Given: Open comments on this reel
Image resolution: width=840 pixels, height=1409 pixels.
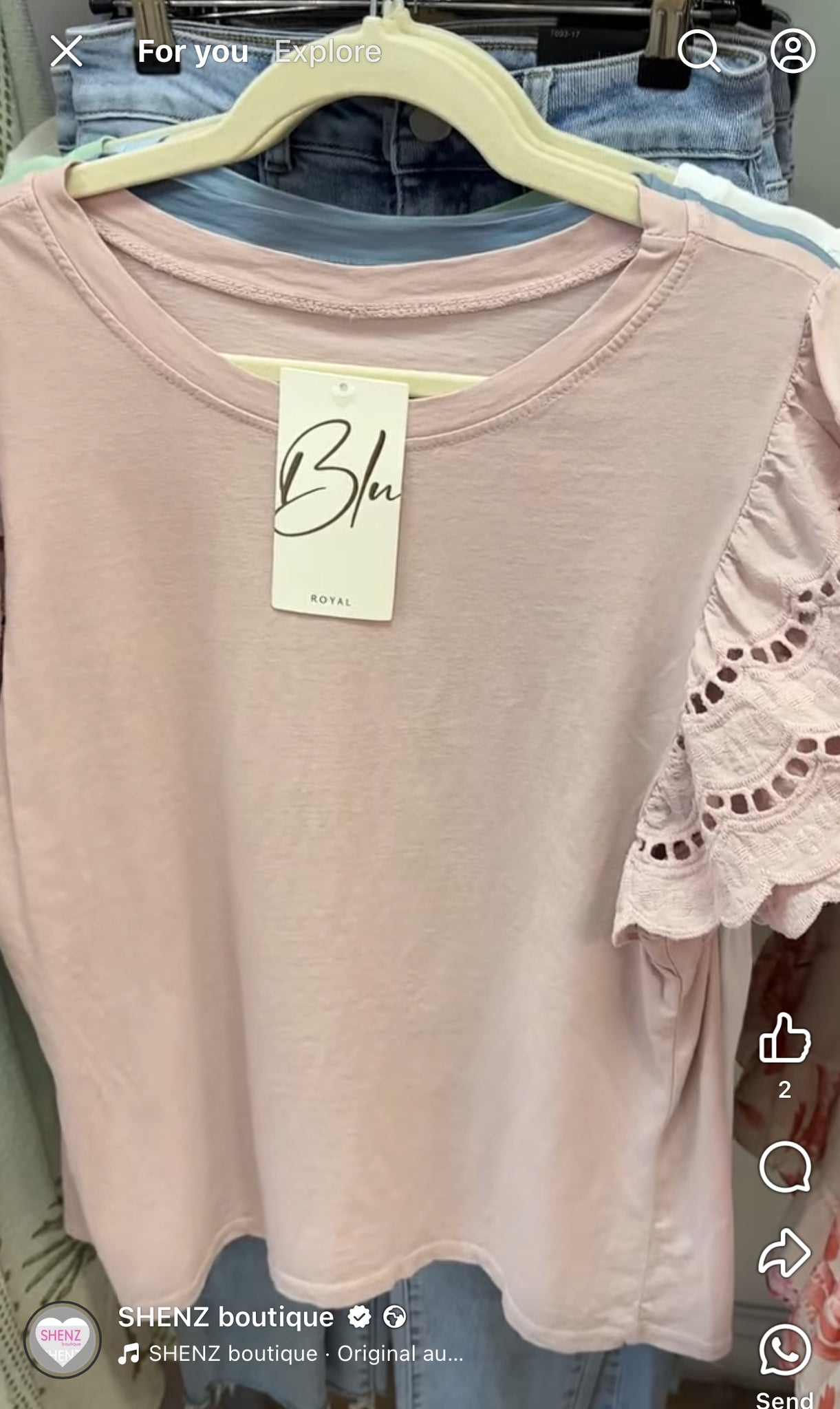Looking at the screenshot, I should (x=785, y=1167).
